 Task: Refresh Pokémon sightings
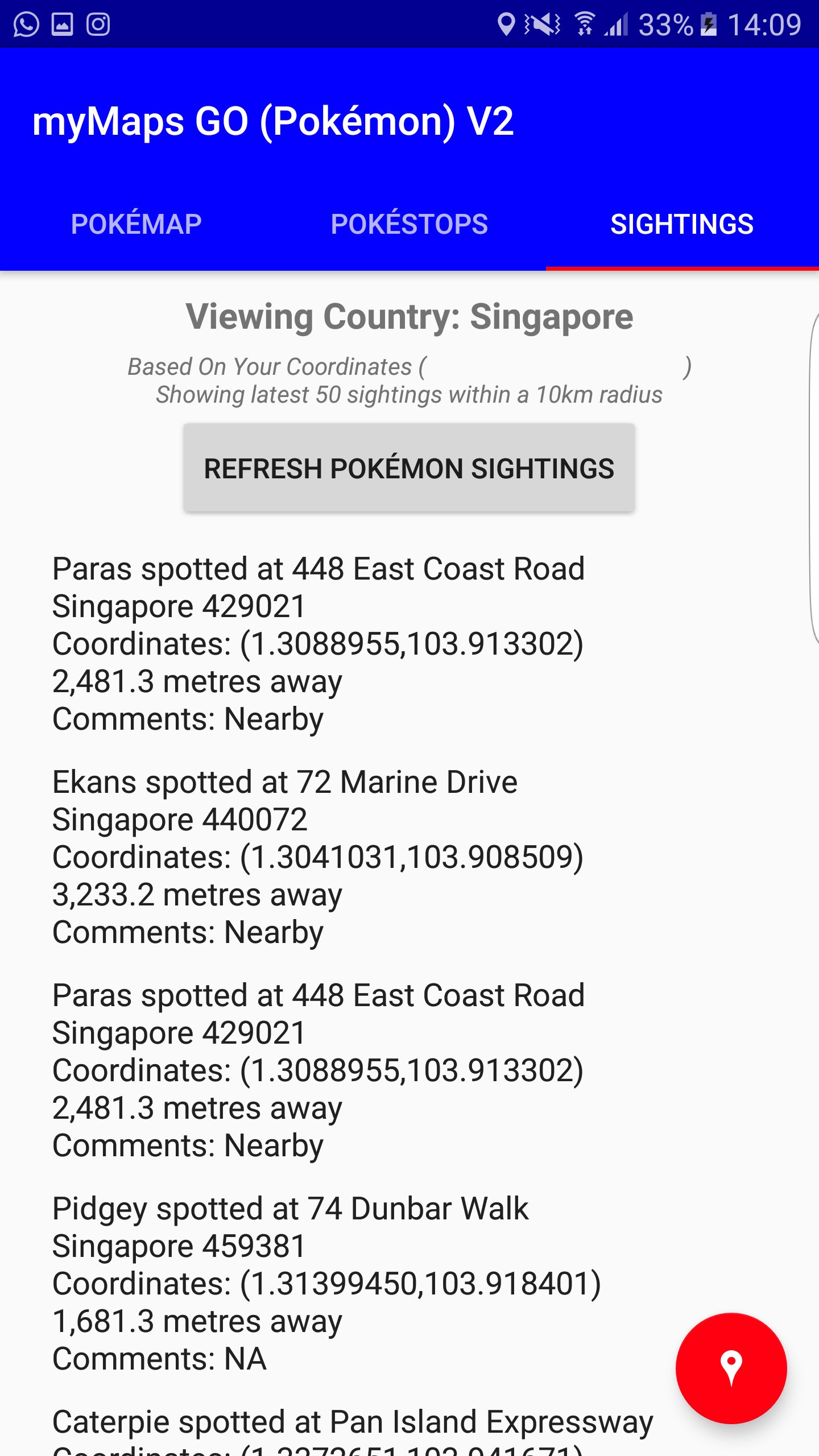[x=409, y=468]
